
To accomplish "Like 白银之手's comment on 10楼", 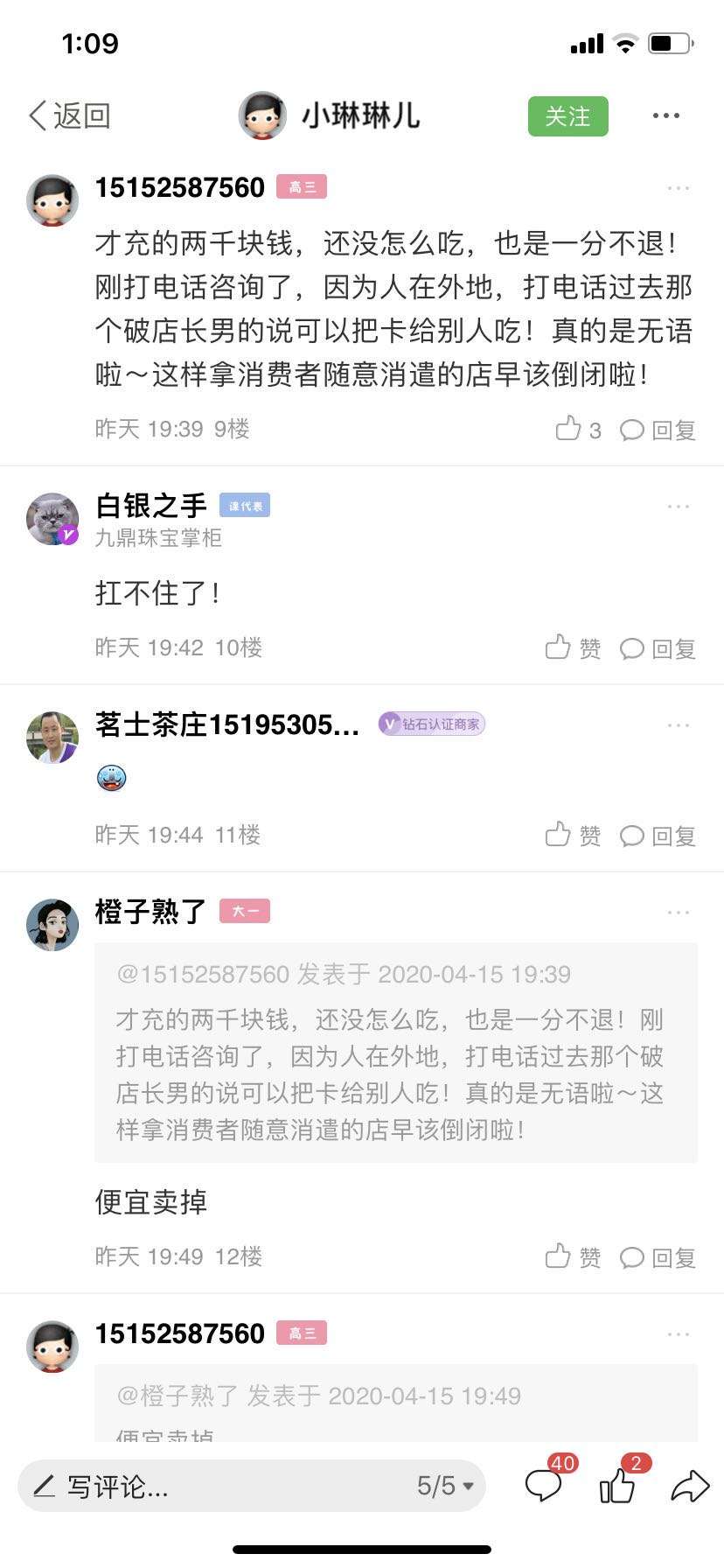I will (573, 647).
